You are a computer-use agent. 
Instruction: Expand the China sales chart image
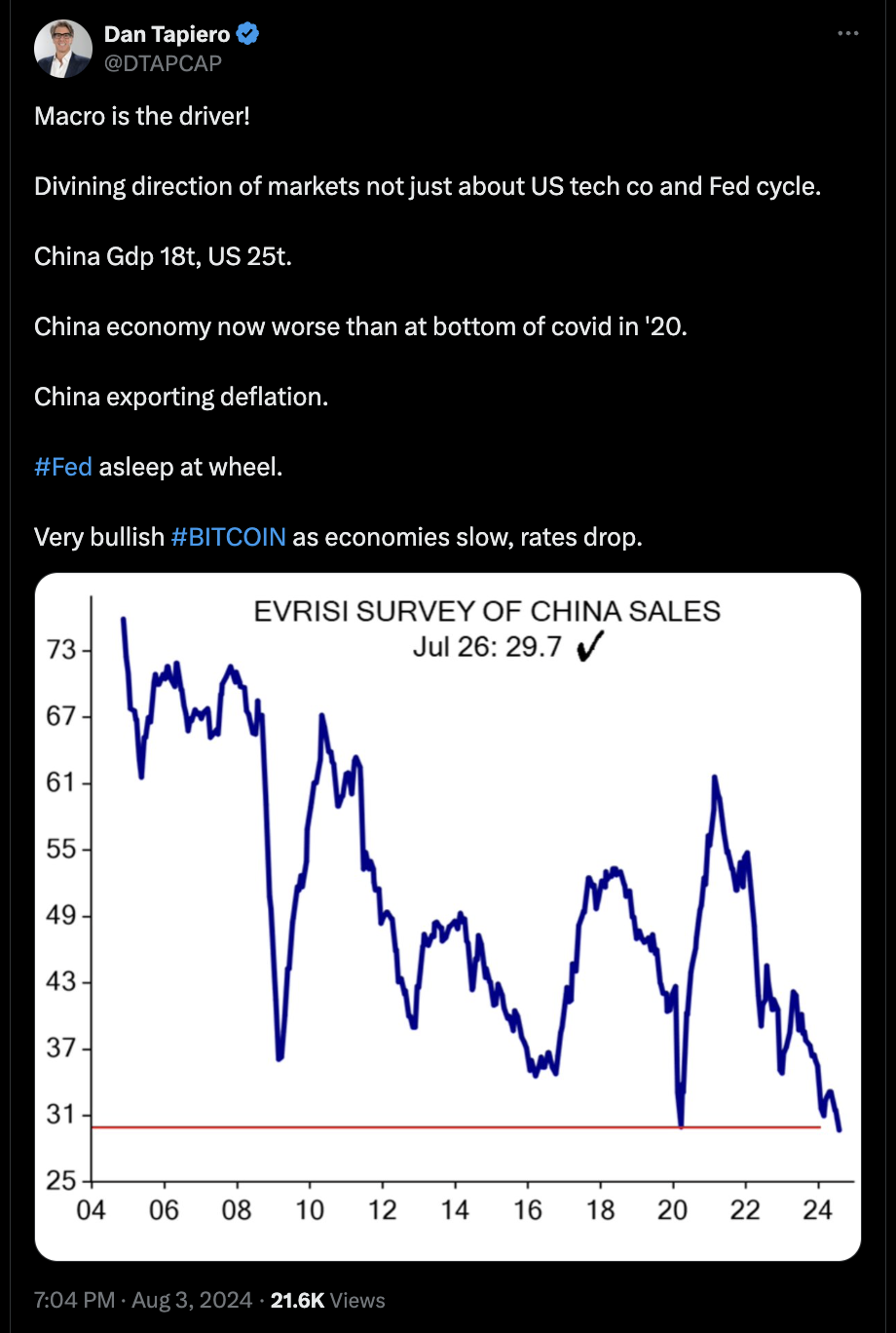448,916
